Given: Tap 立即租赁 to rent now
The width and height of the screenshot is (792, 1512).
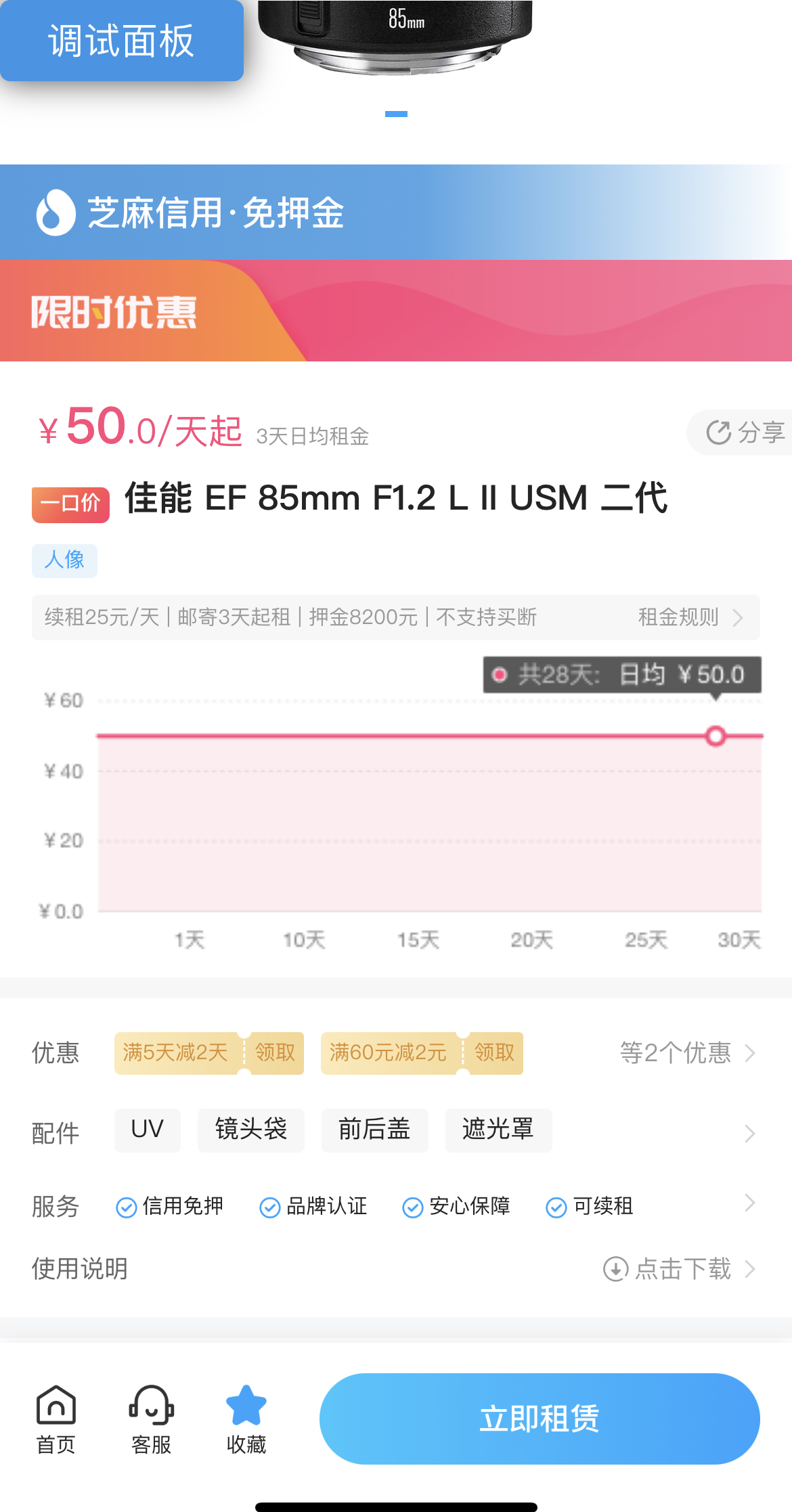Looking at the screenshot, I should pyautogui.click(x=539, y=1419).
